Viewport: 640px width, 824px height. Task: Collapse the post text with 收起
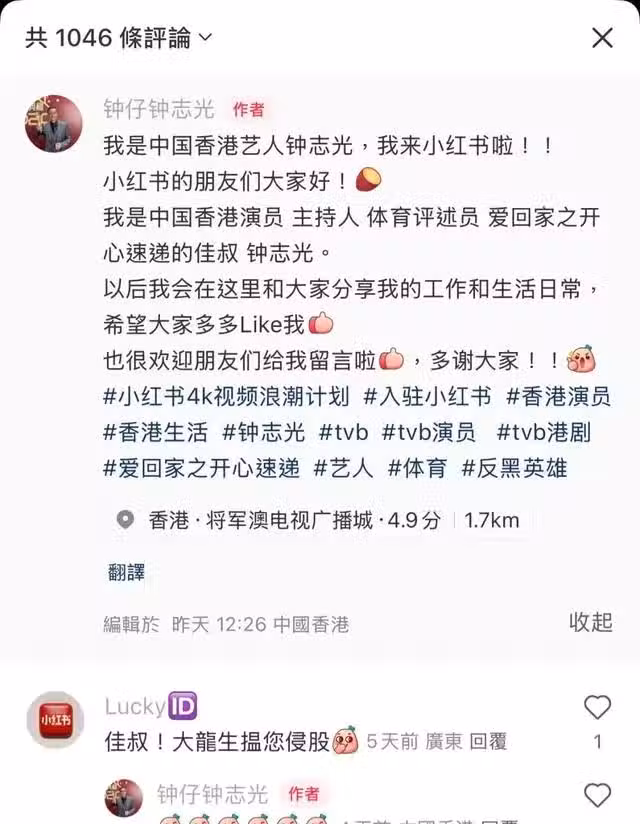pos(590,622)
